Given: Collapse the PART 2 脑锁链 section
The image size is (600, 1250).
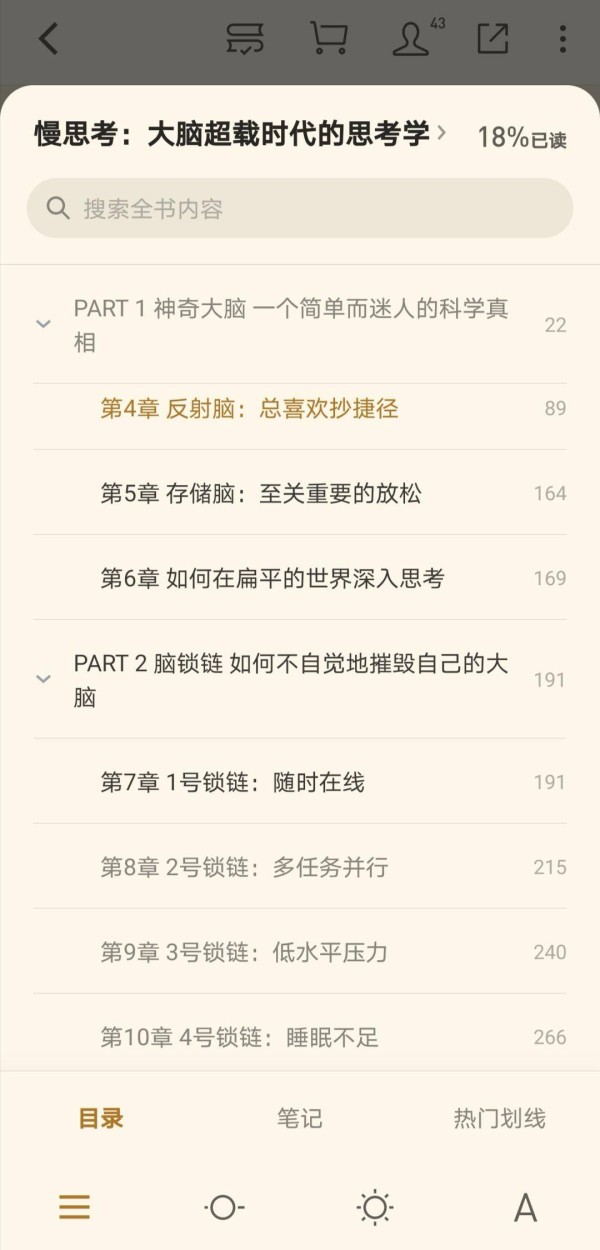Looking at the screenshot, I should [43, 680].
